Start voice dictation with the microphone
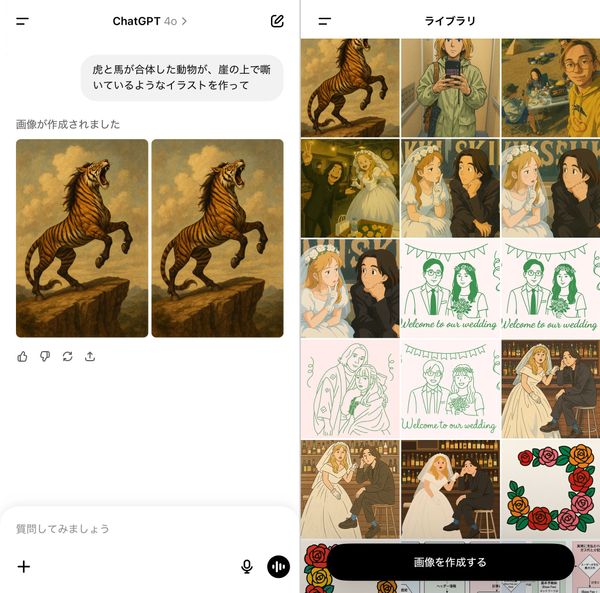The image size is (600, 593). [x=247, y=567]
